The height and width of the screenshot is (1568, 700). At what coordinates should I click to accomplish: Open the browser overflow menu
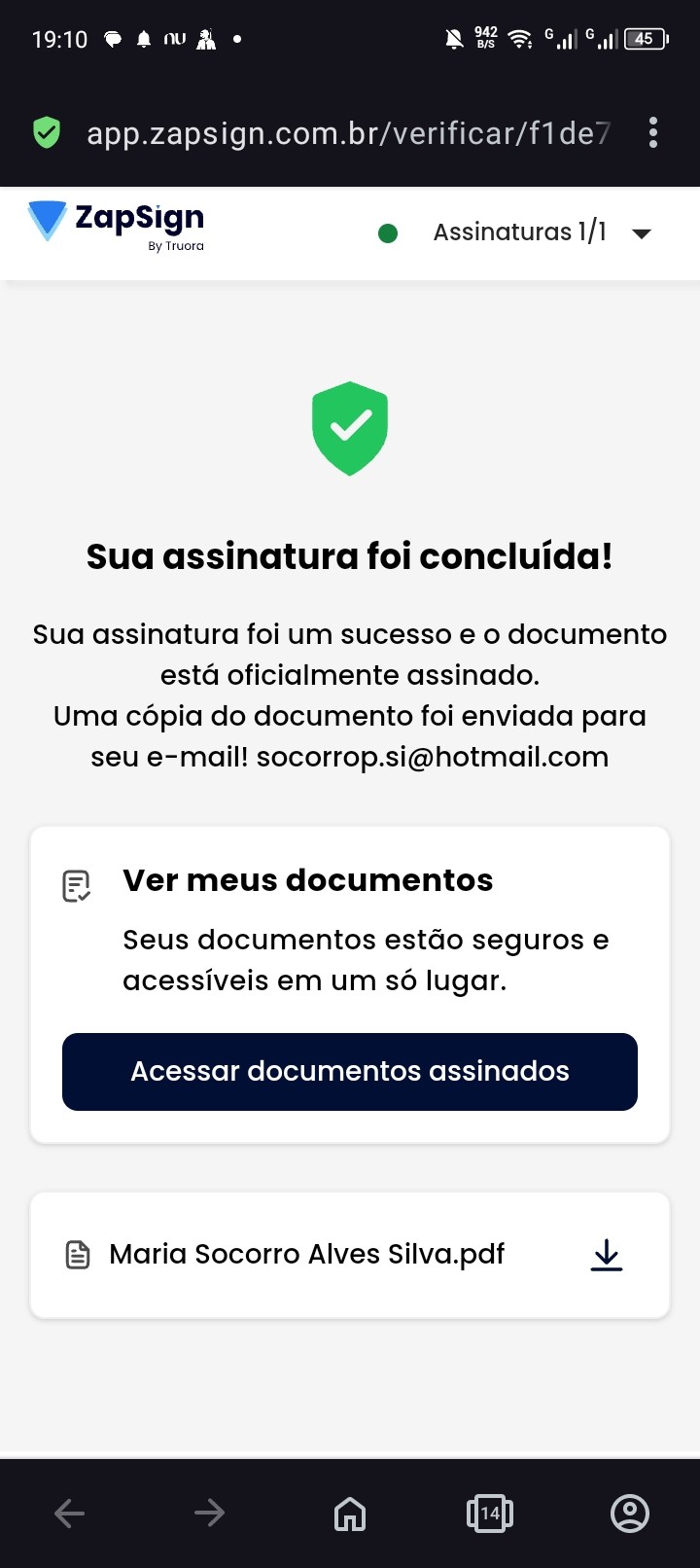[x=653, y=132]
